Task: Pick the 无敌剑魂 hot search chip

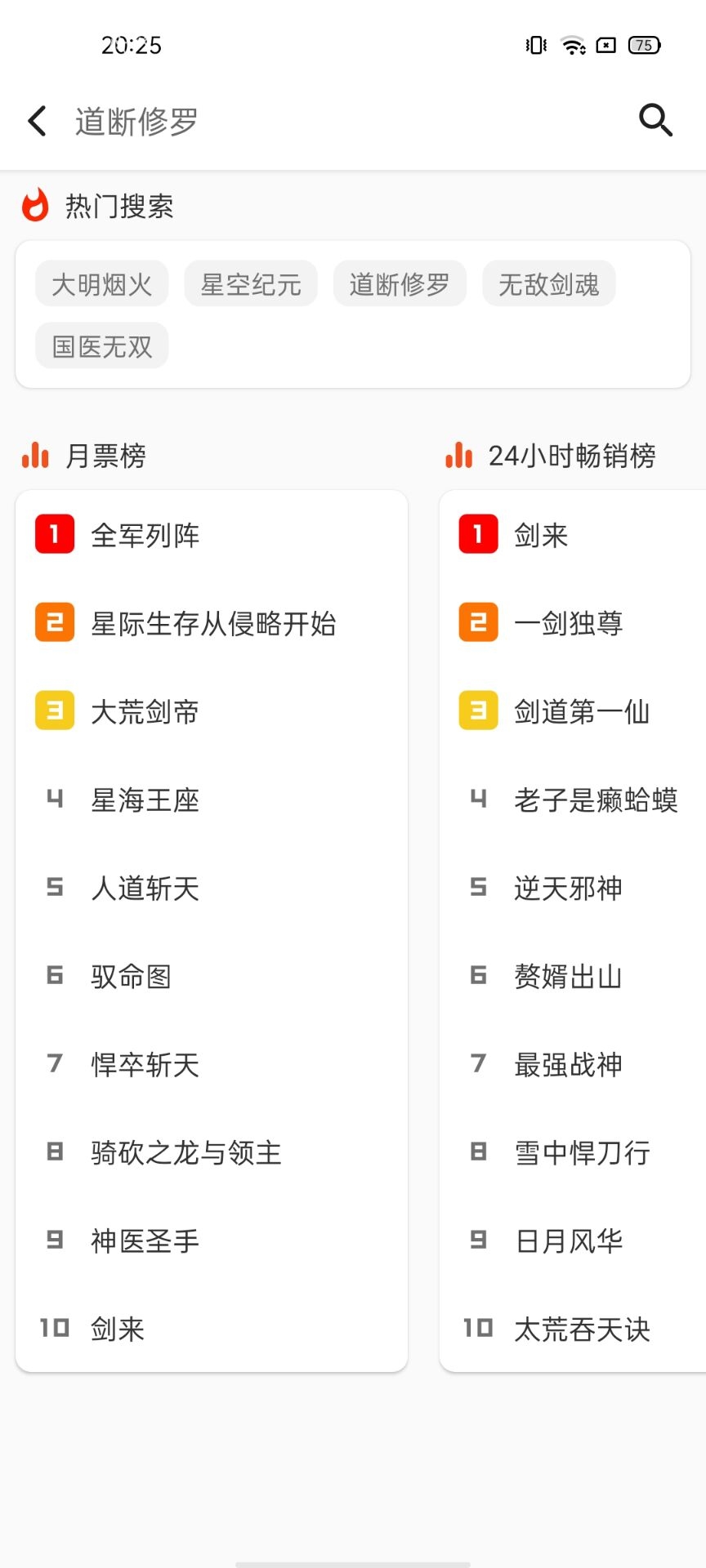Action: click(549, 284)
